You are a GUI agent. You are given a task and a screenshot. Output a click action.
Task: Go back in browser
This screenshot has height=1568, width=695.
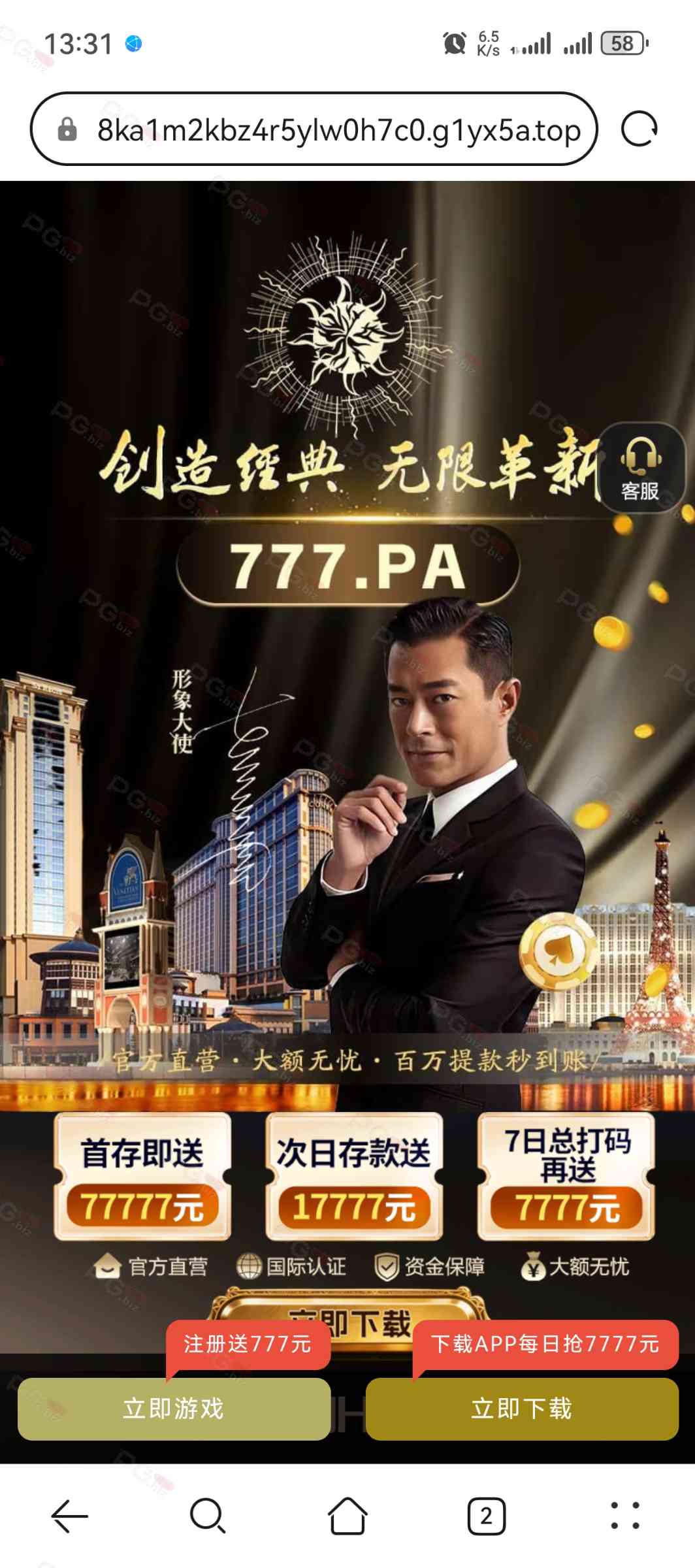[69, 1516]
